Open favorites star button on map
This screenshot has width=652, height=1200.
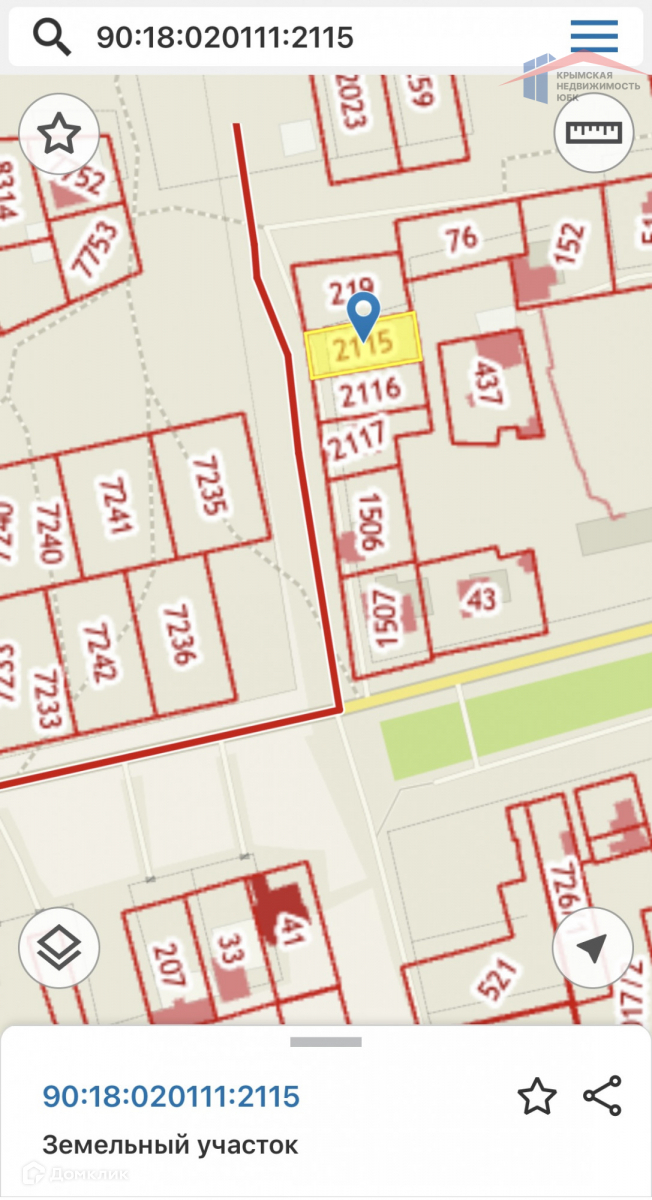tap(59, 133)
